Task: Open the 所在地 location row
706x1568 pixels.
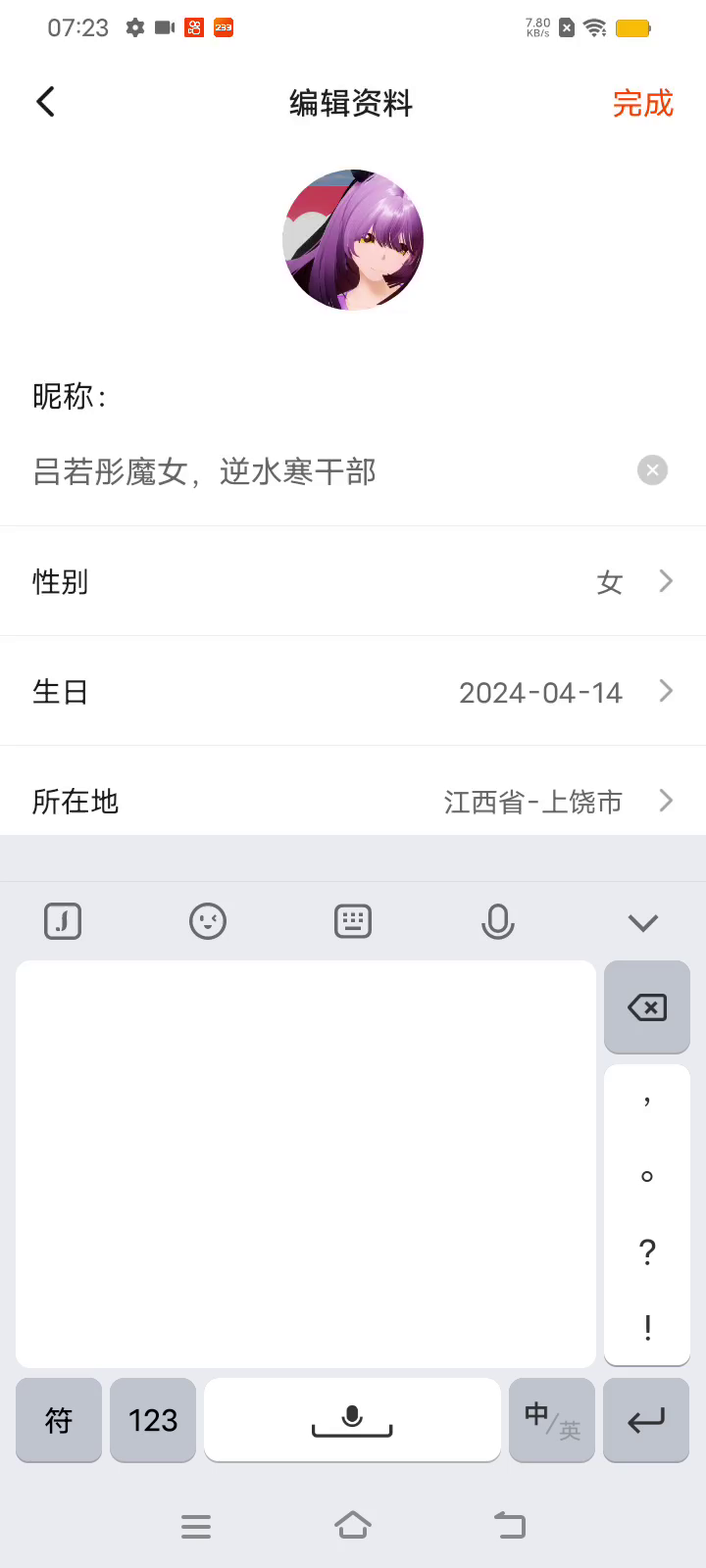Action: coord(353,801)
